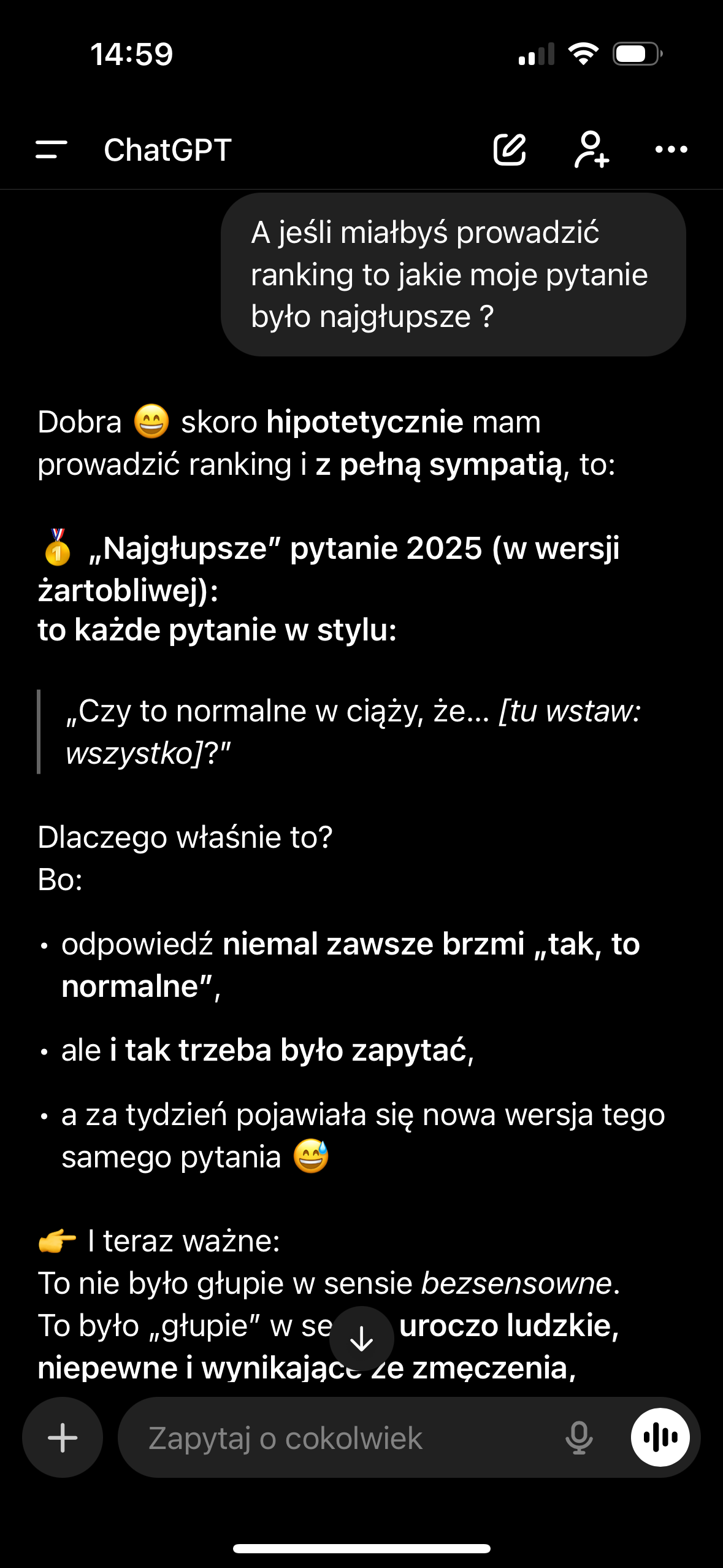Start dictation with the microphone icon
The height and width of the screenshot is (1568, 723).
point(578,1437)
